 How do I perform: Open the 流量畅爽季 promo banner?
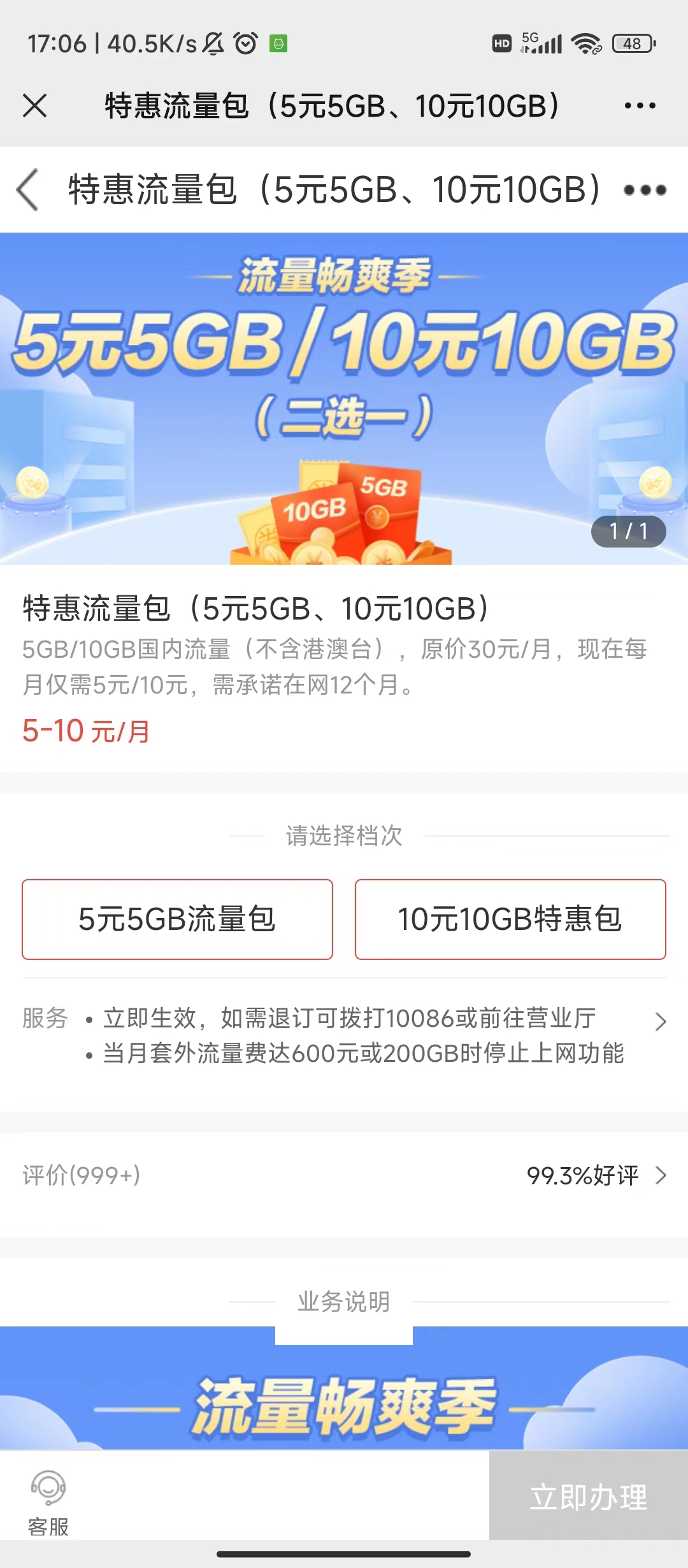point(344,398)
